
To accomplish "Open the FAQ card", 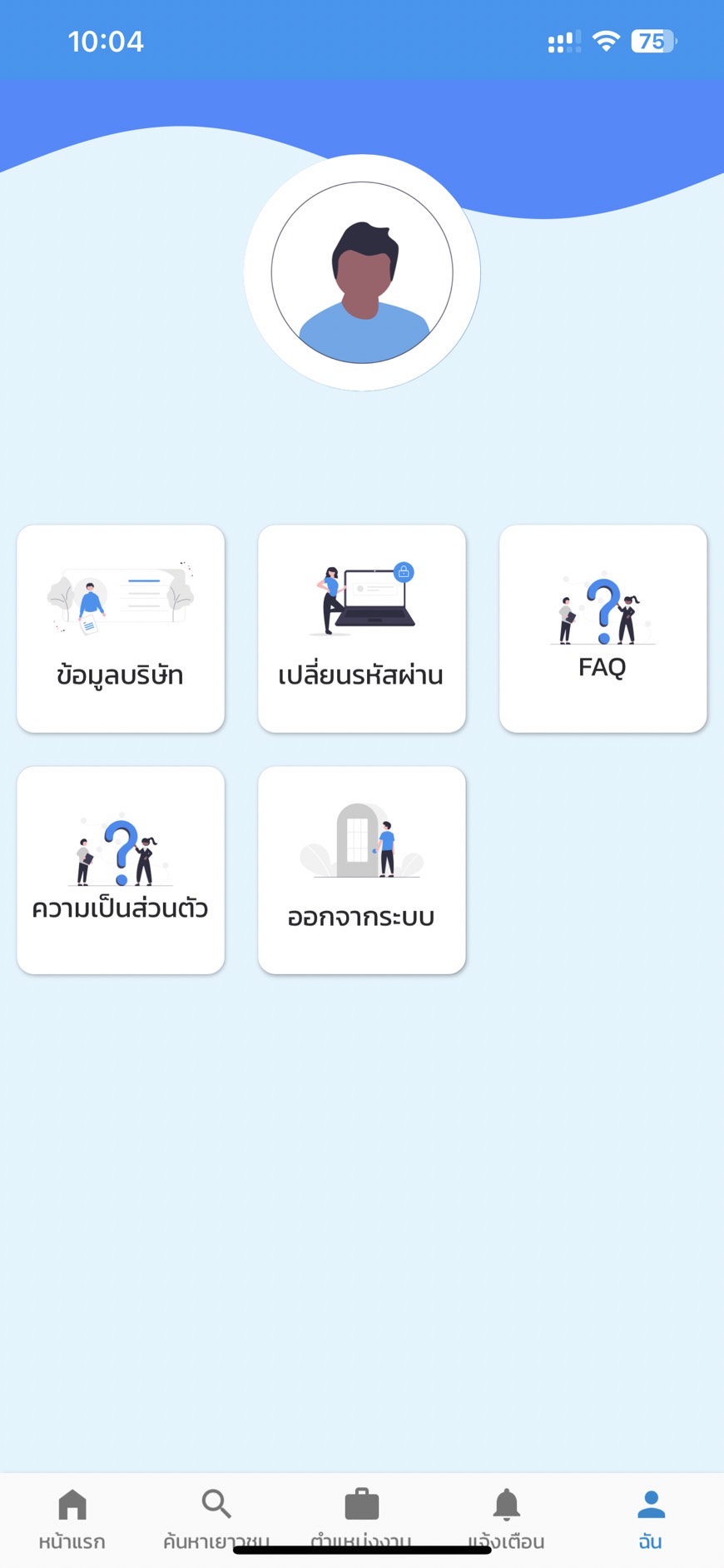I will click(x=603, y=629).
